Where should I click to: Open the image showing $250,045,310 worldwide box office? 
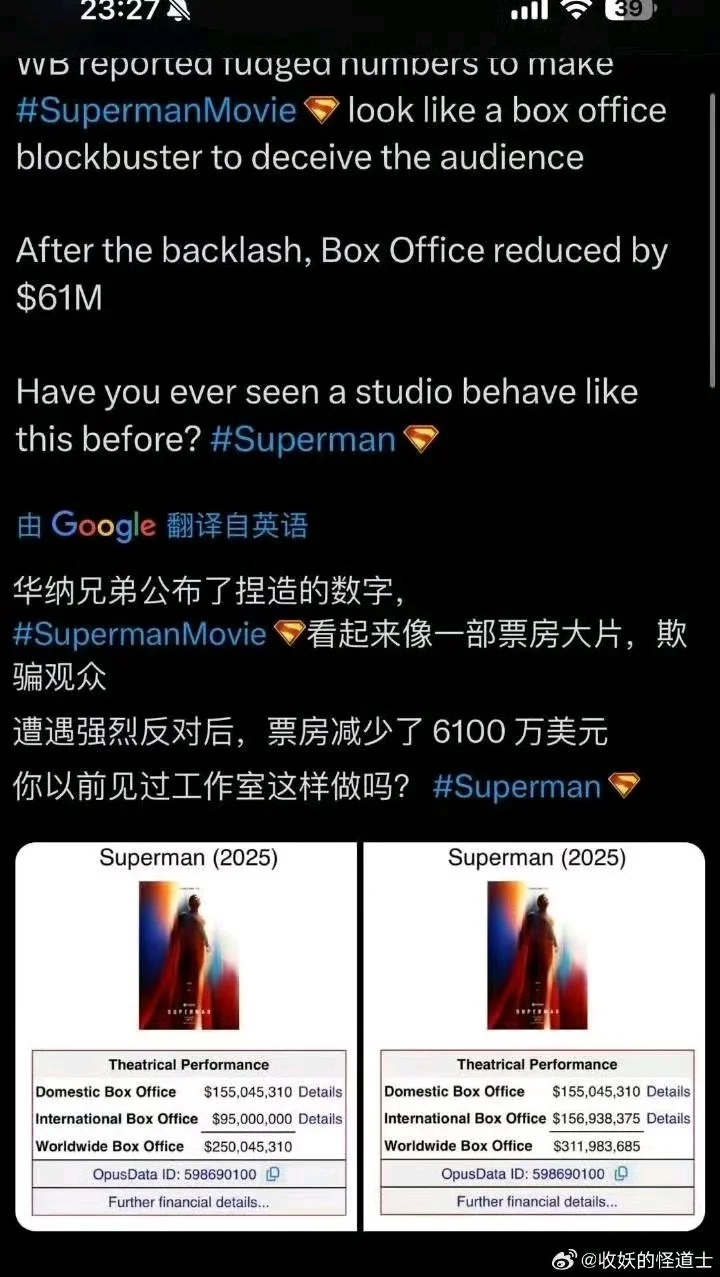tap(187, 1035)
